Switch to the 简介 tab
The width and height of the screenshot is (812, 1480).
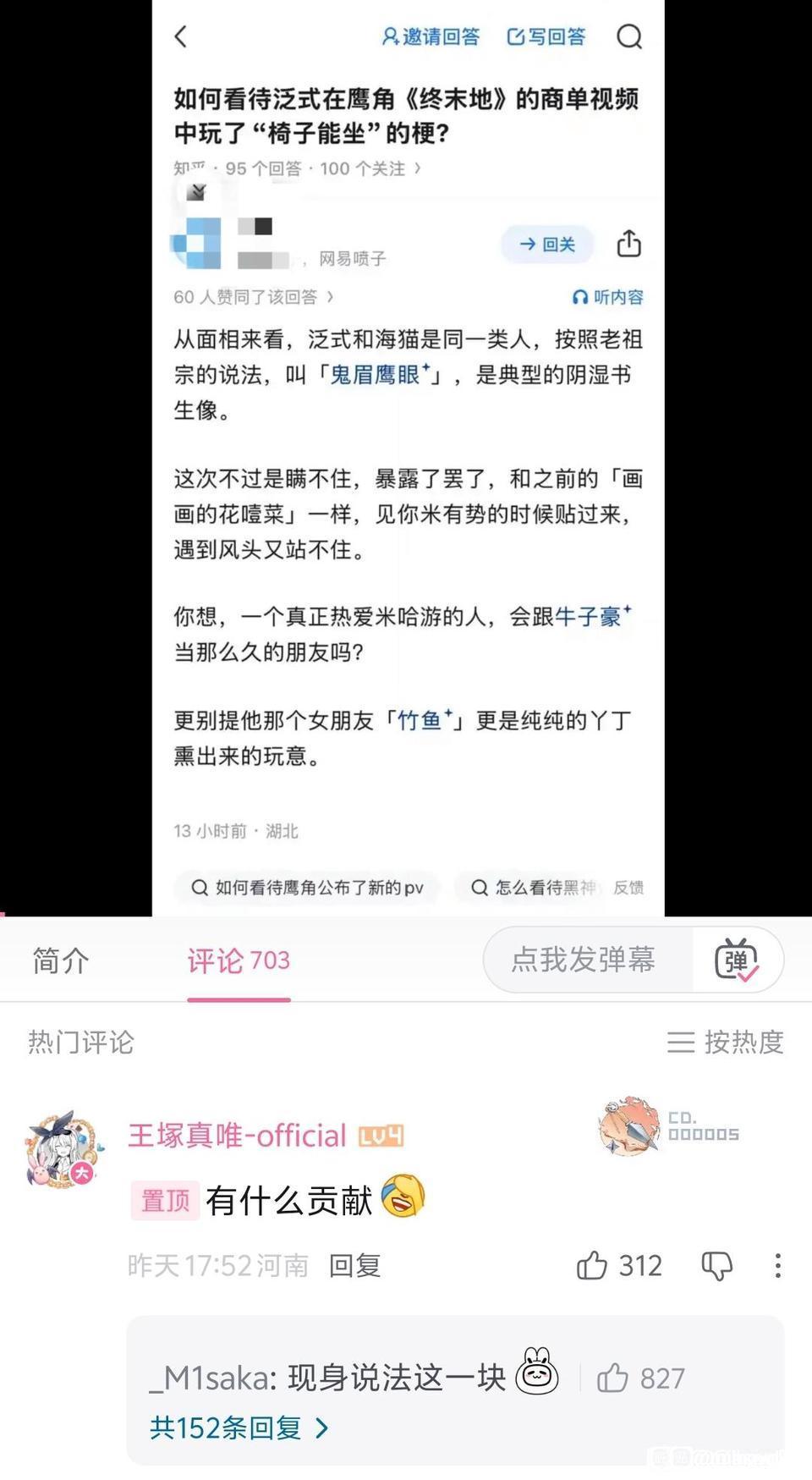[60, 960]
